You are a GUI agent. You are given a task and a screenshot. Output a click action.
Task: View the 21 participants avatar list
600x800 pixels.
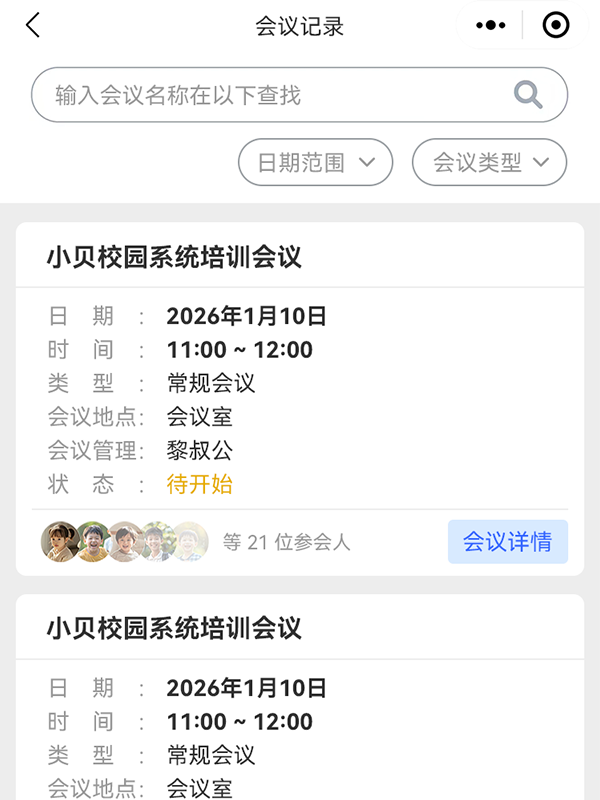125,542
